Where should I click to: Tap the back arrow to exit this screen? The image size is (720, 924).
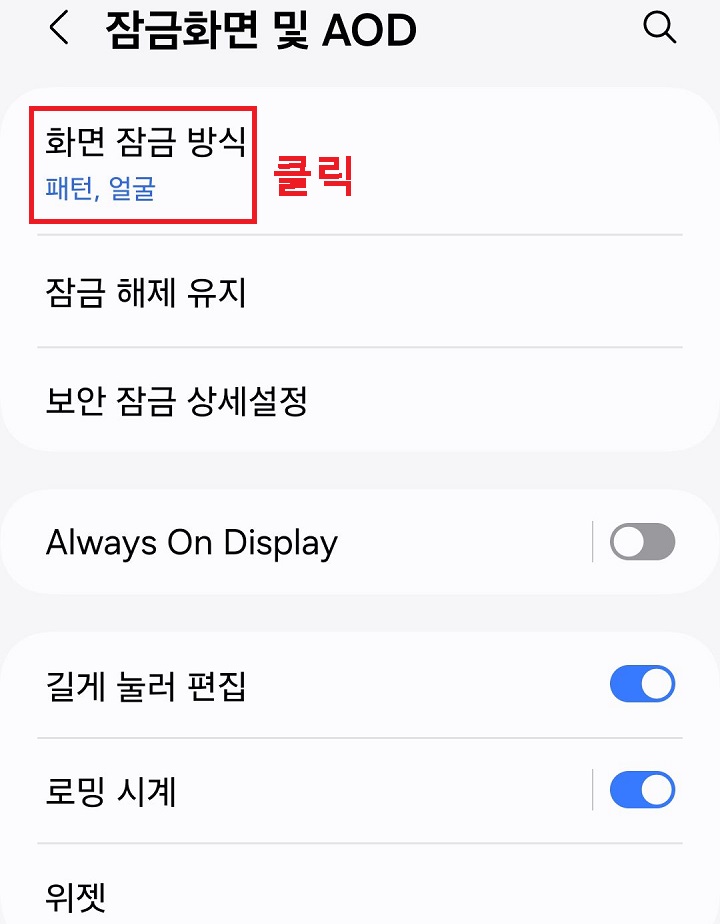(58, 29)
